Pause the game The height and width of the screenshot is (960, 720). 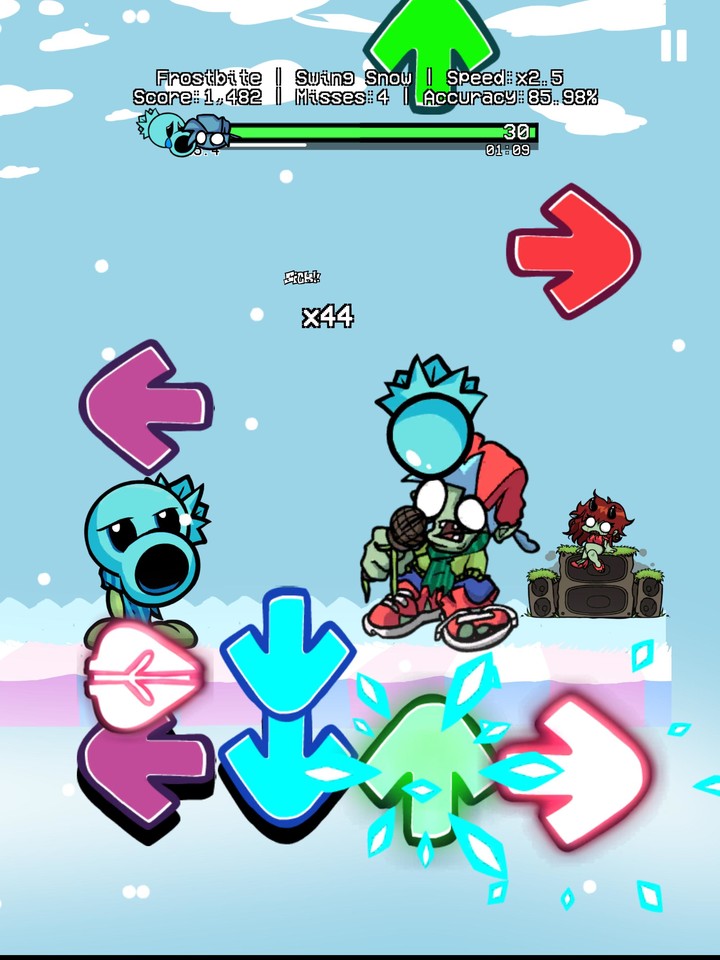click(673, 45)
